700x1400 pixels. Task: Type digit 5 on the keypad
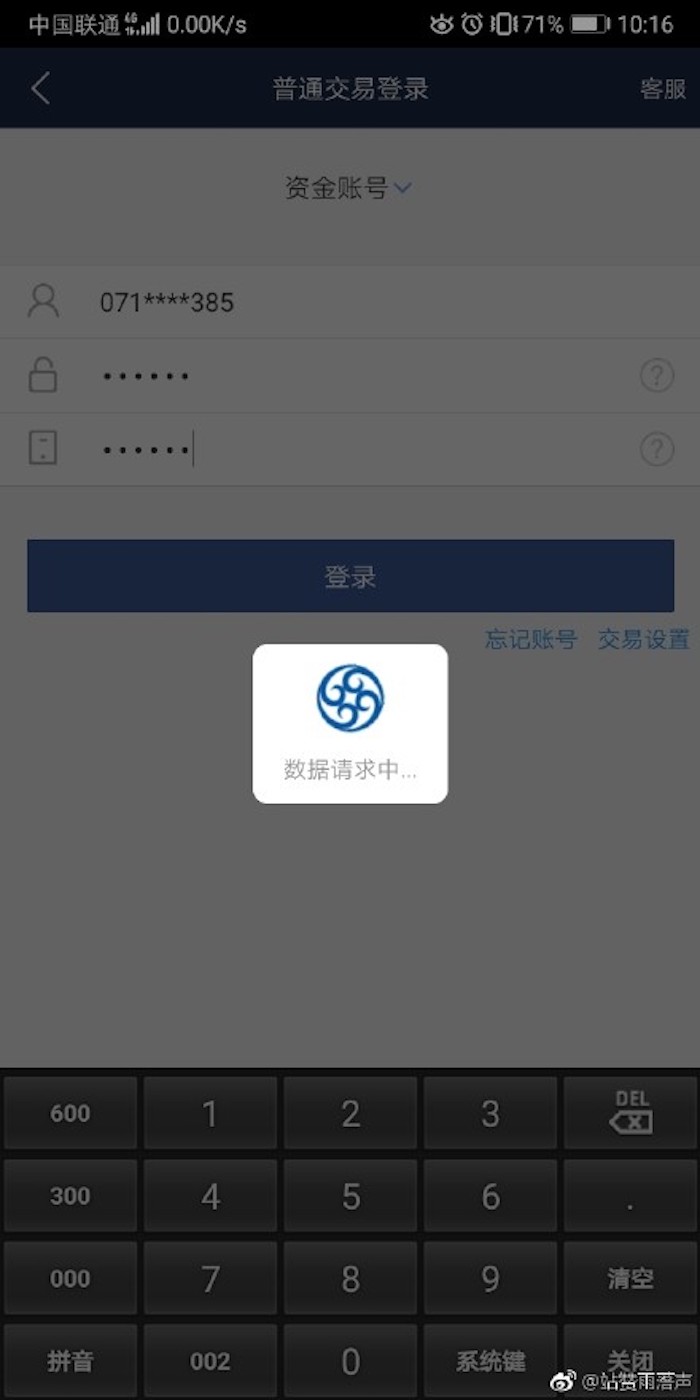350,1196
